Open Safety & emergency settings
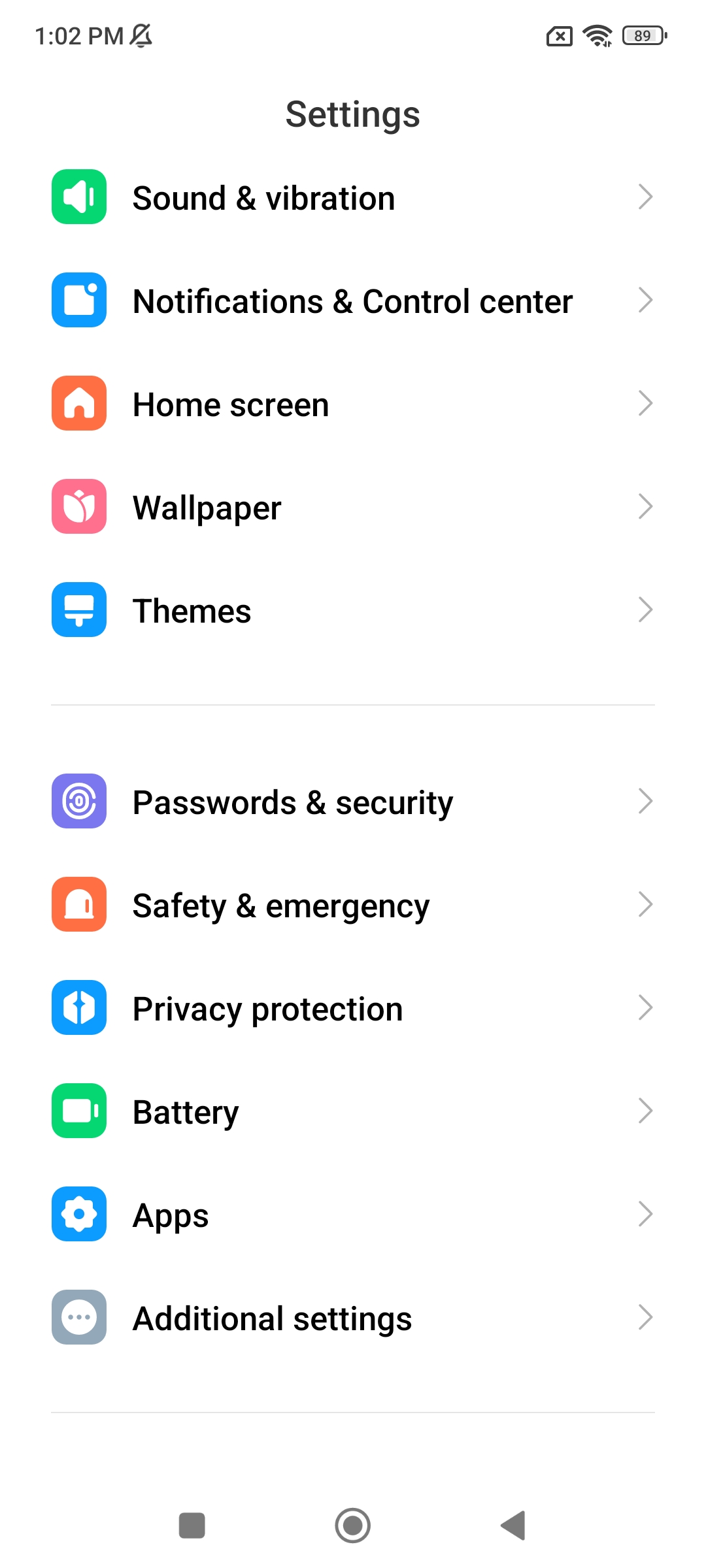 353,905
